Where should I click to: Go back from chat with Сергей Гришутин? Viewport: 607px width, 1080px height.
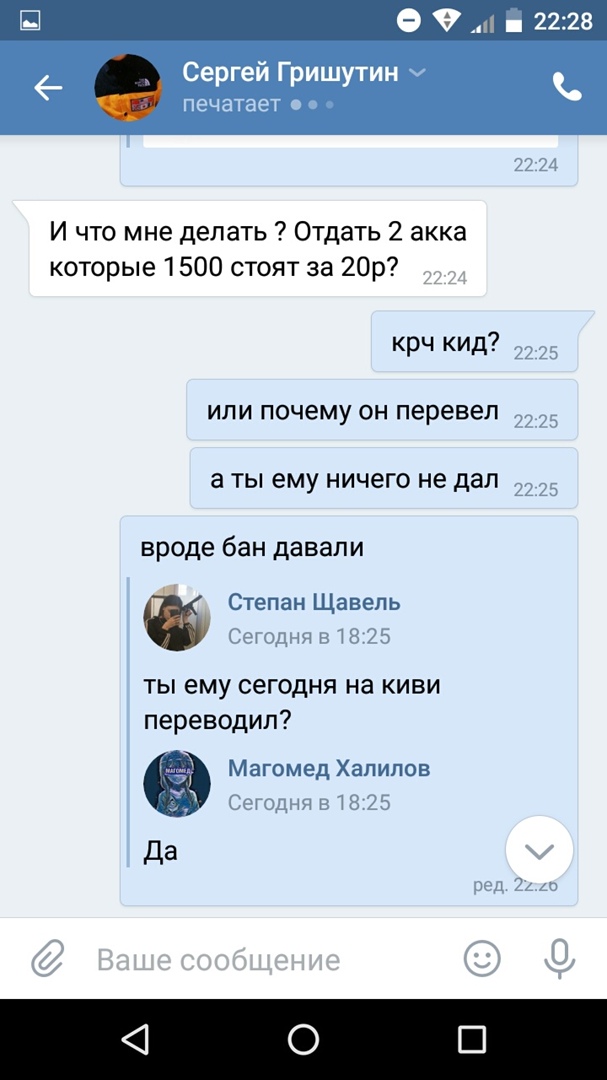point(48,88)
